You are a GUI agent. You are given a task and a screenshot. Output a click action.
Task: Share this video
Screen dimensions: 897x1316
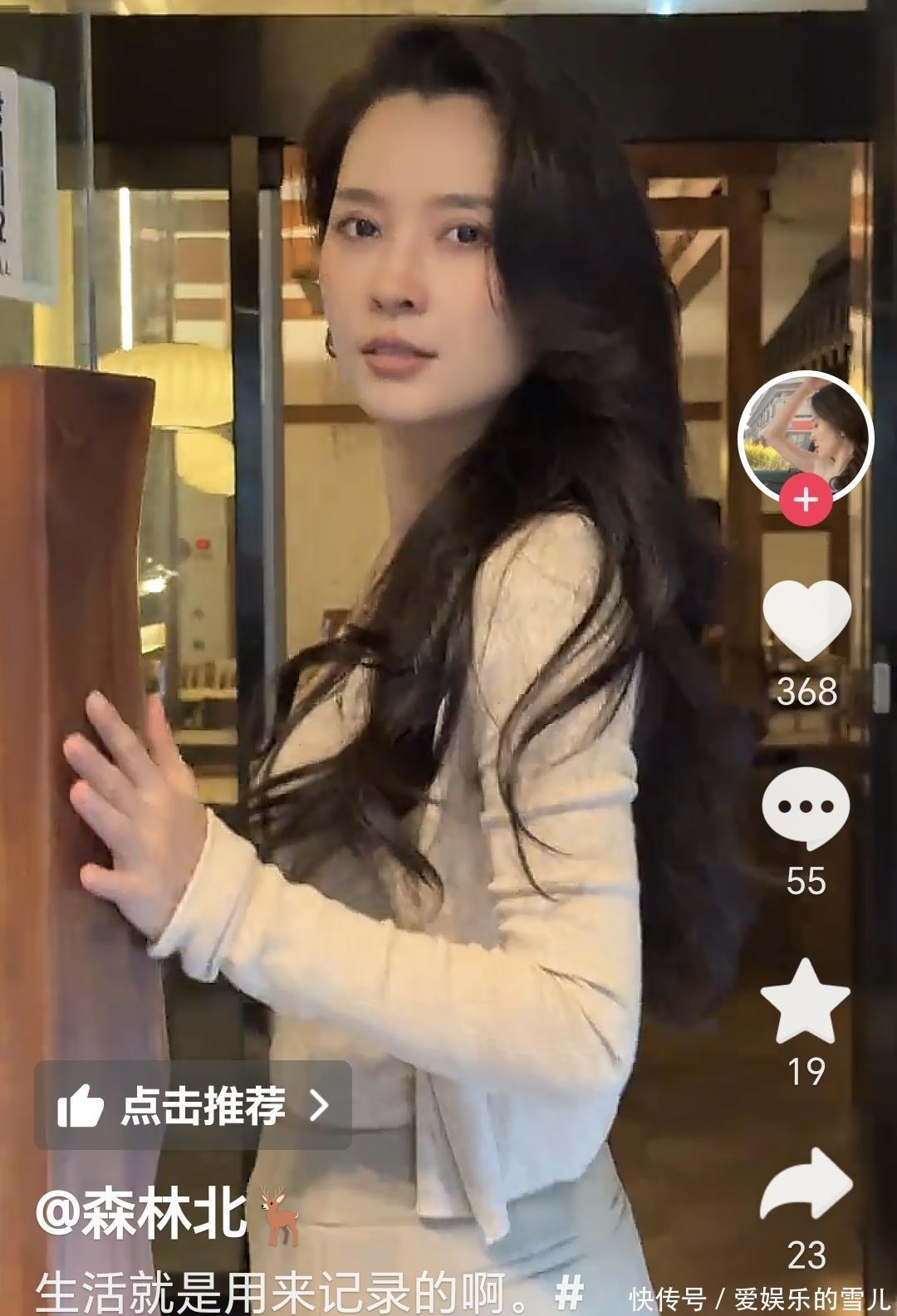(x=805, y=1185)
